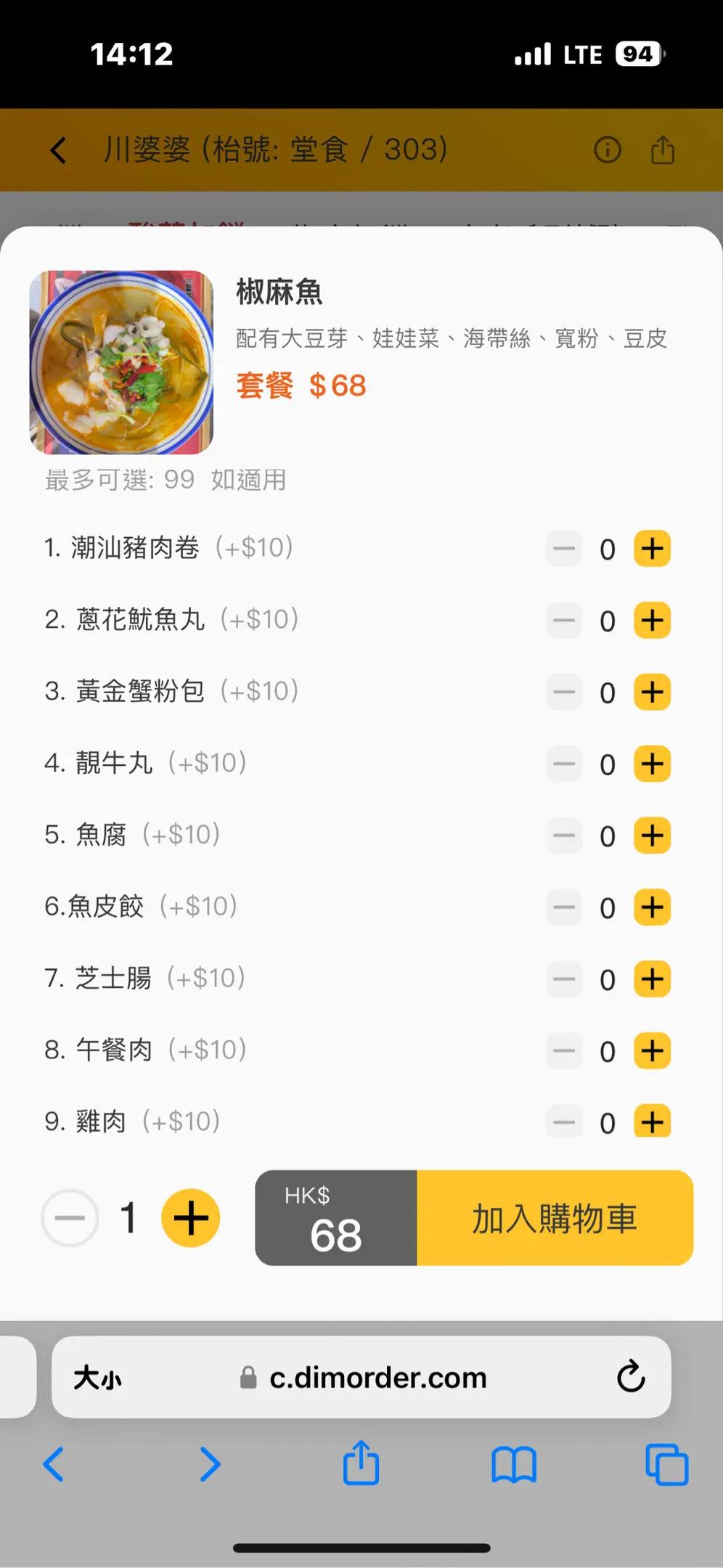Show all open Safari tabs
This screenshot has height=1568, width=723.
pos(666,1464)
